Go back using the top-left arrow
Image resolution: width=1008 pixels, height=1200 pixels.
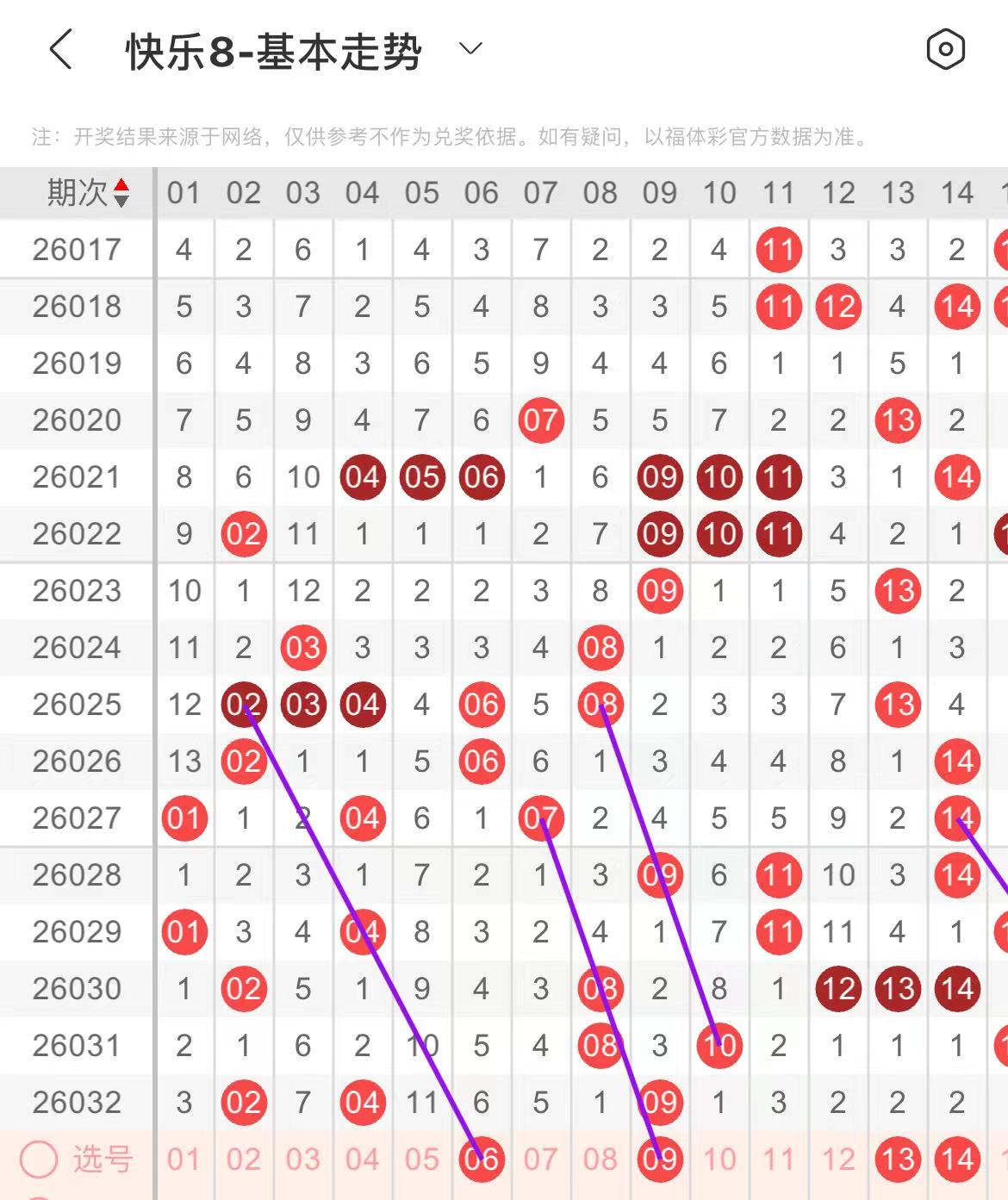point(60,50)
